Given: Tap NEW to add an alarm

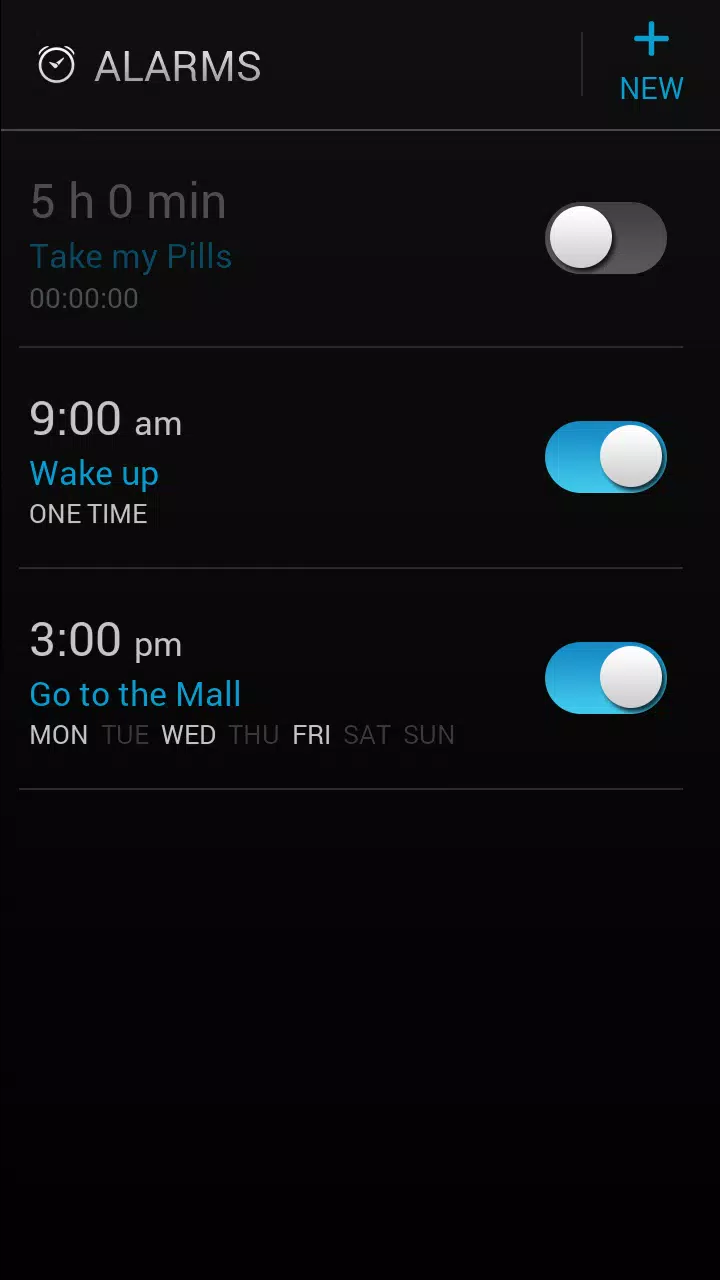Looking at the screenshot, I should click(x=651, y=88).
